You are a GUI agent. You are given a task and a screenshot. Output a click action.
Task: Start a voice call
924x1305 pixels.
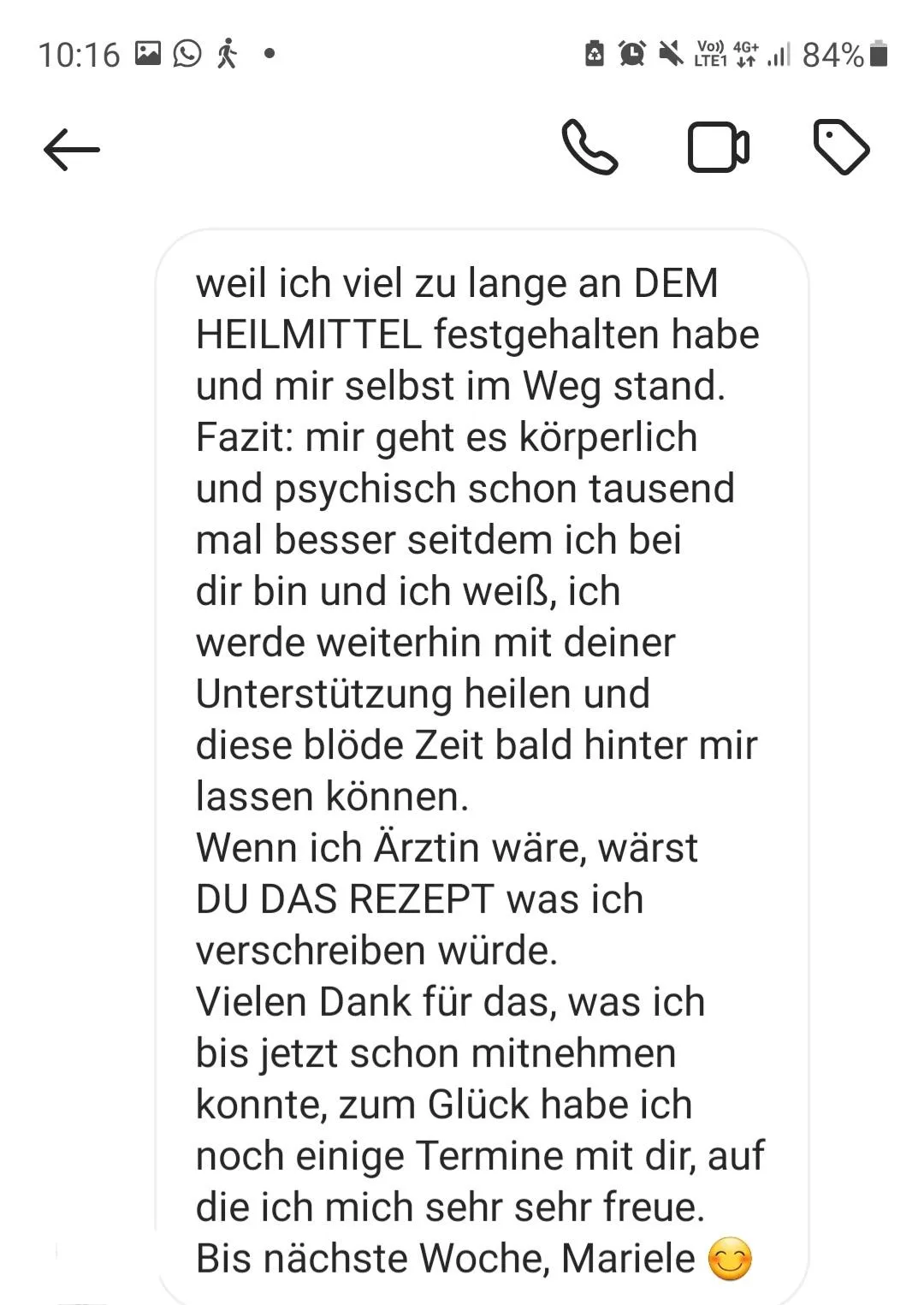point(589,148)
